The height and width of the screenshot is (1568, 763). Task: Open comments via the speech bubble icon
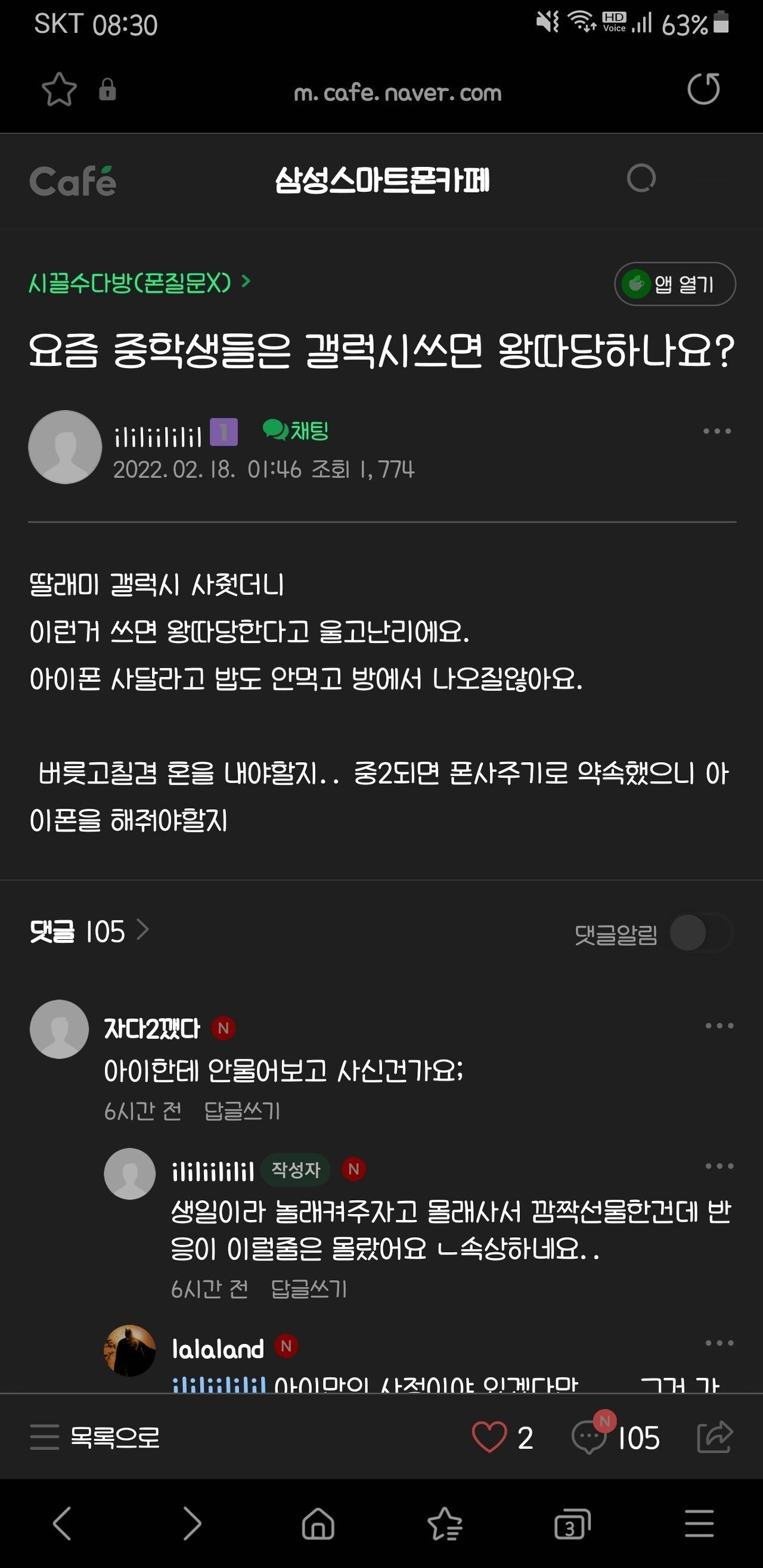pyautogui.click(x=589, y=1437)
